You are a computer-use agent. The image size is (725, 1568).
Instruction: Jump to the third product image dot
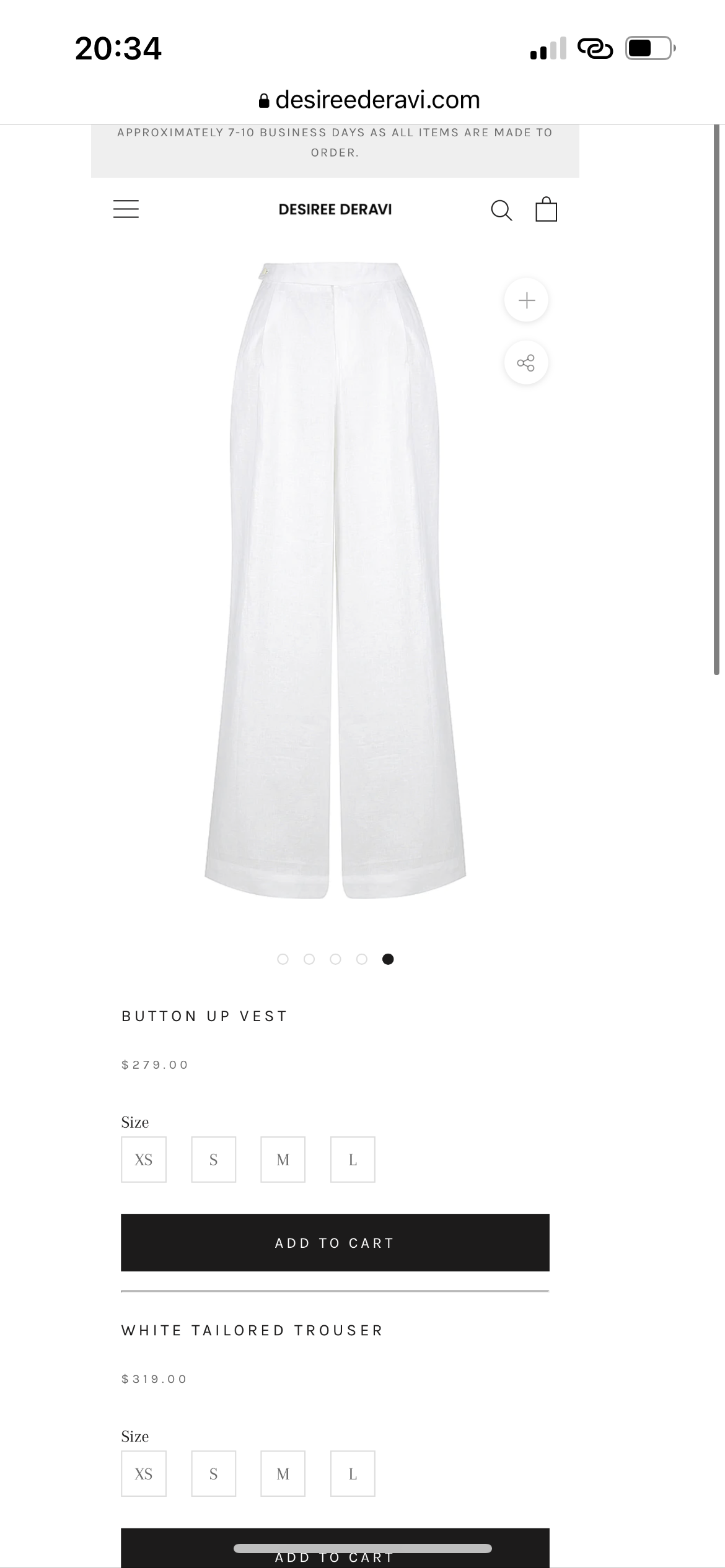point(335,959)
